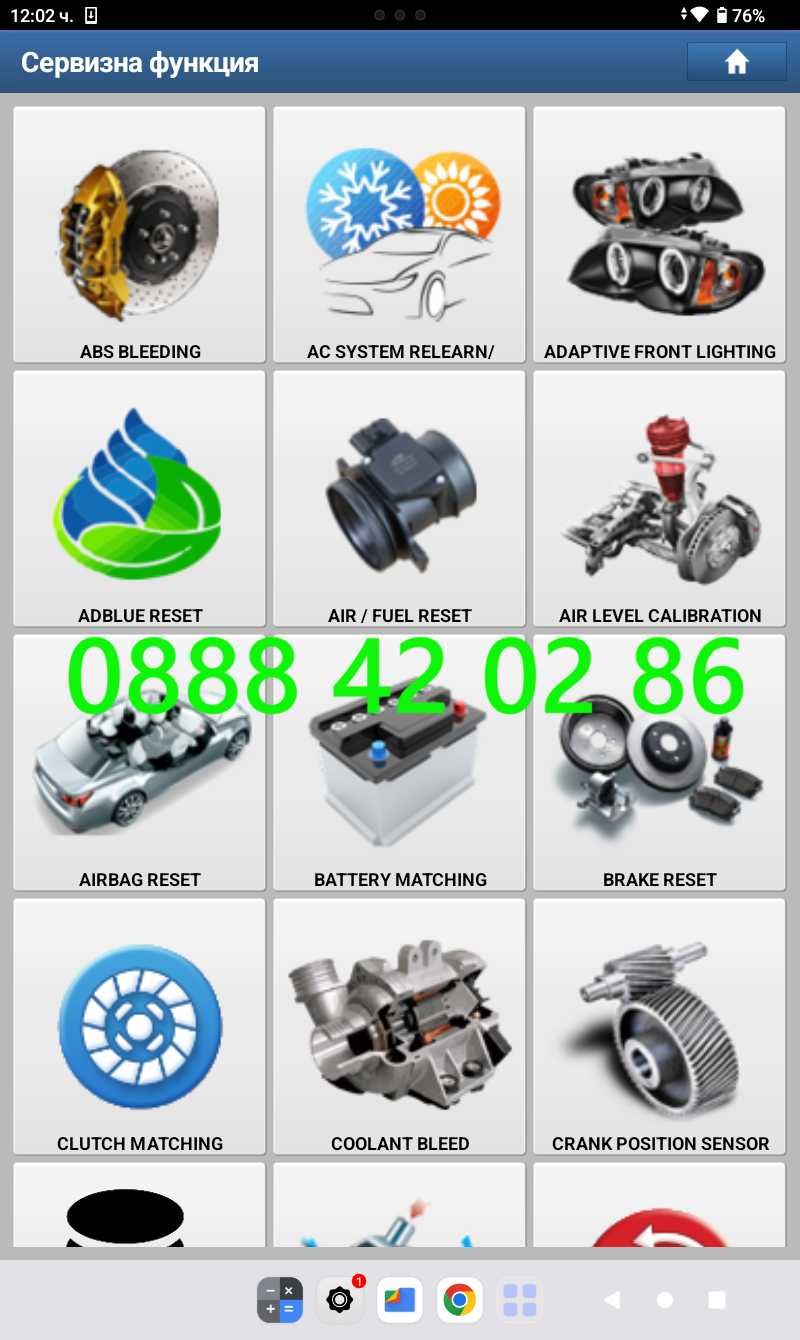Viewport: 800px width, 1340px height.
Task: Open the files app in the taskbar
Action: click(x=399, y=1300)
